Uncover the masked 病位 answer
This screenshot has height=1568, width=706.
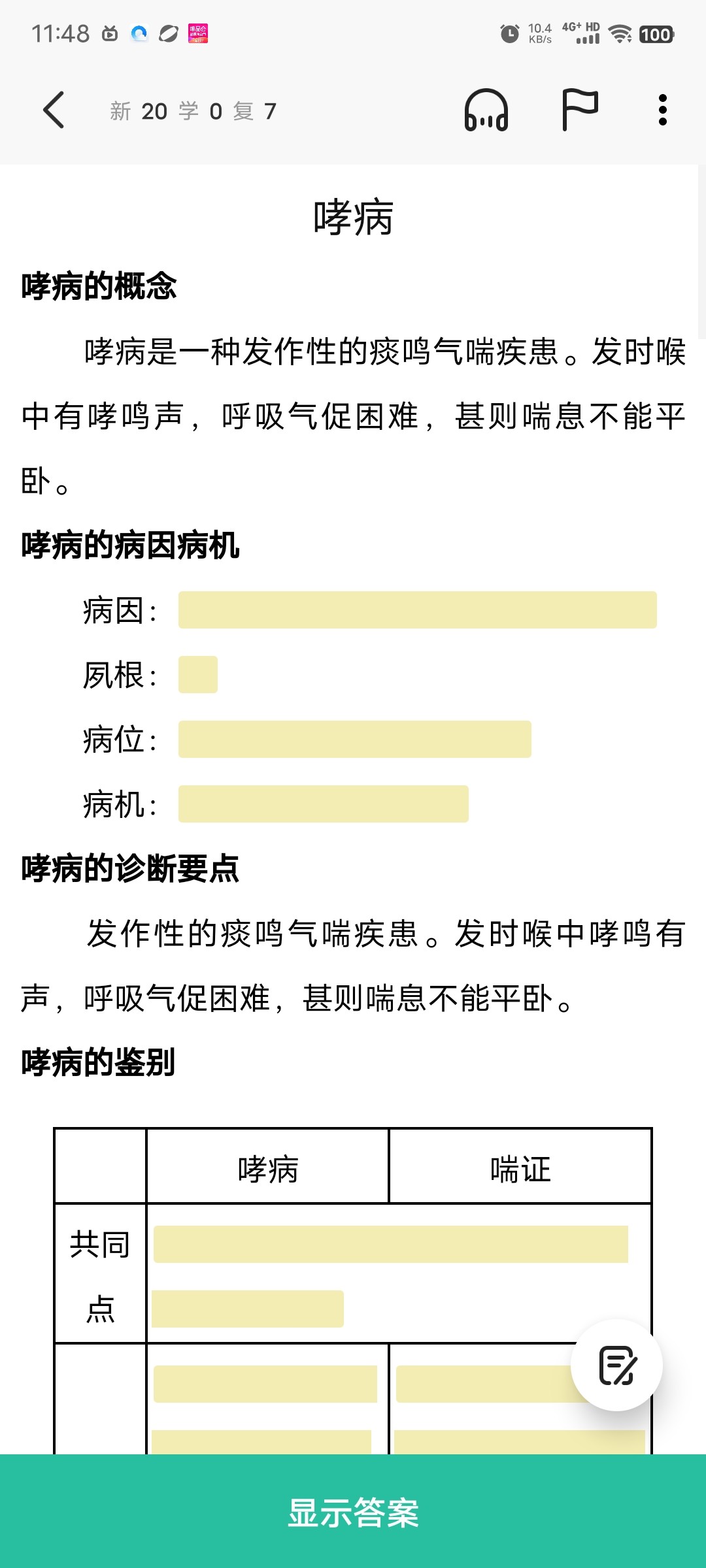[x=355, y=739]
